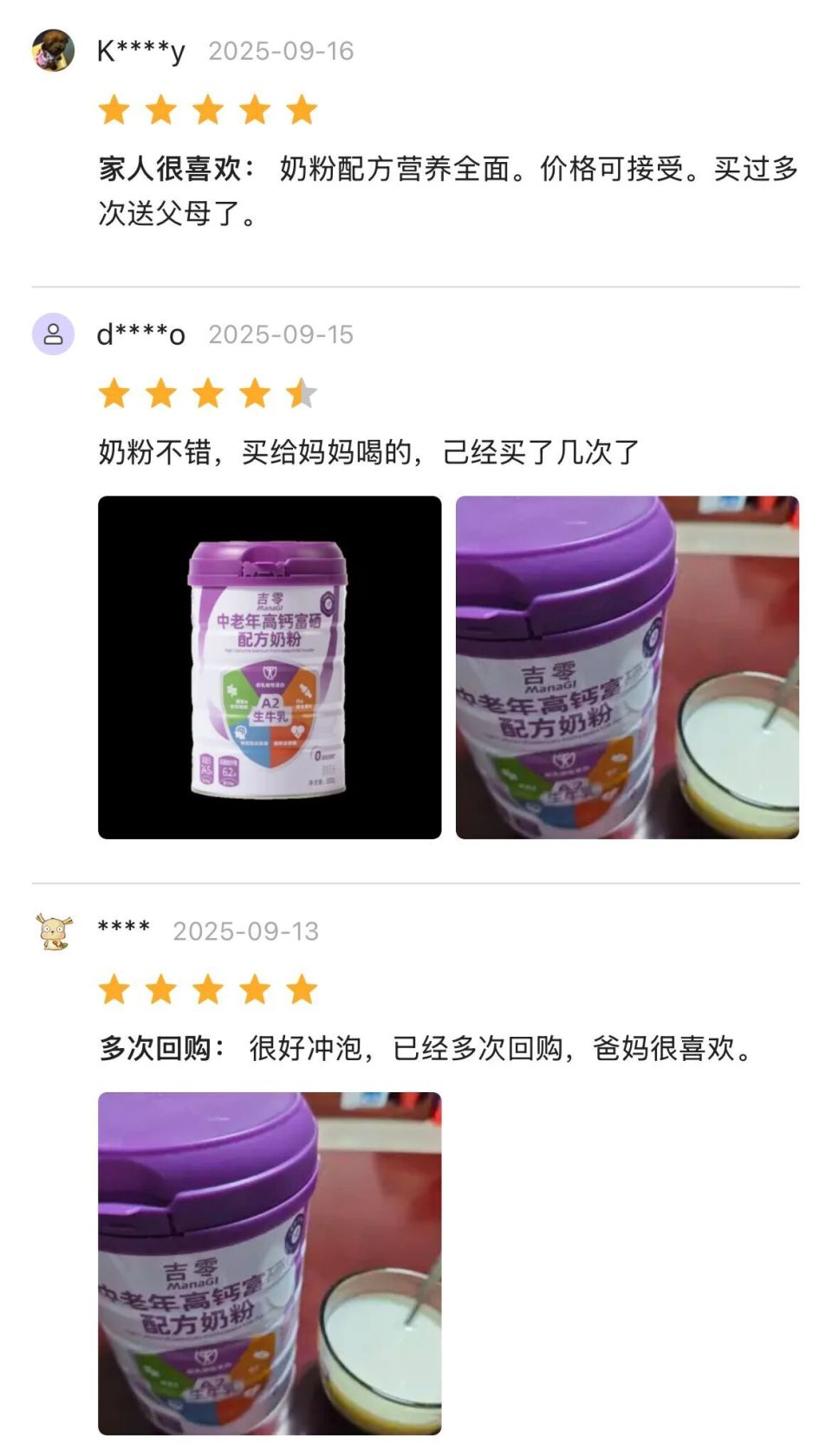Select the first star in K****y's rating
This screenshot has height=1456, width=832.
click(114, 108)
